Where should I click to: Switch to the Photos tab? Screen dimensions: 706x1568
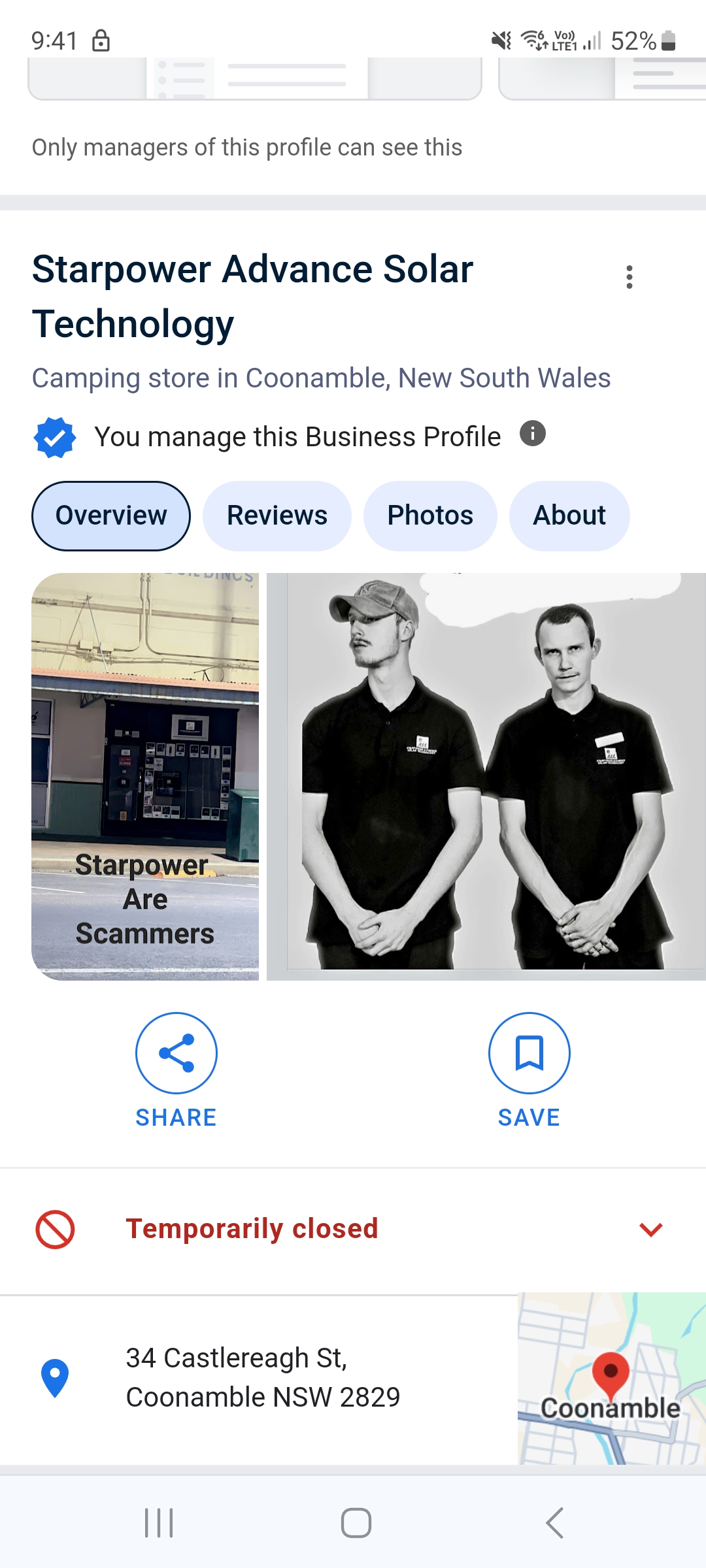click(430, 515)
